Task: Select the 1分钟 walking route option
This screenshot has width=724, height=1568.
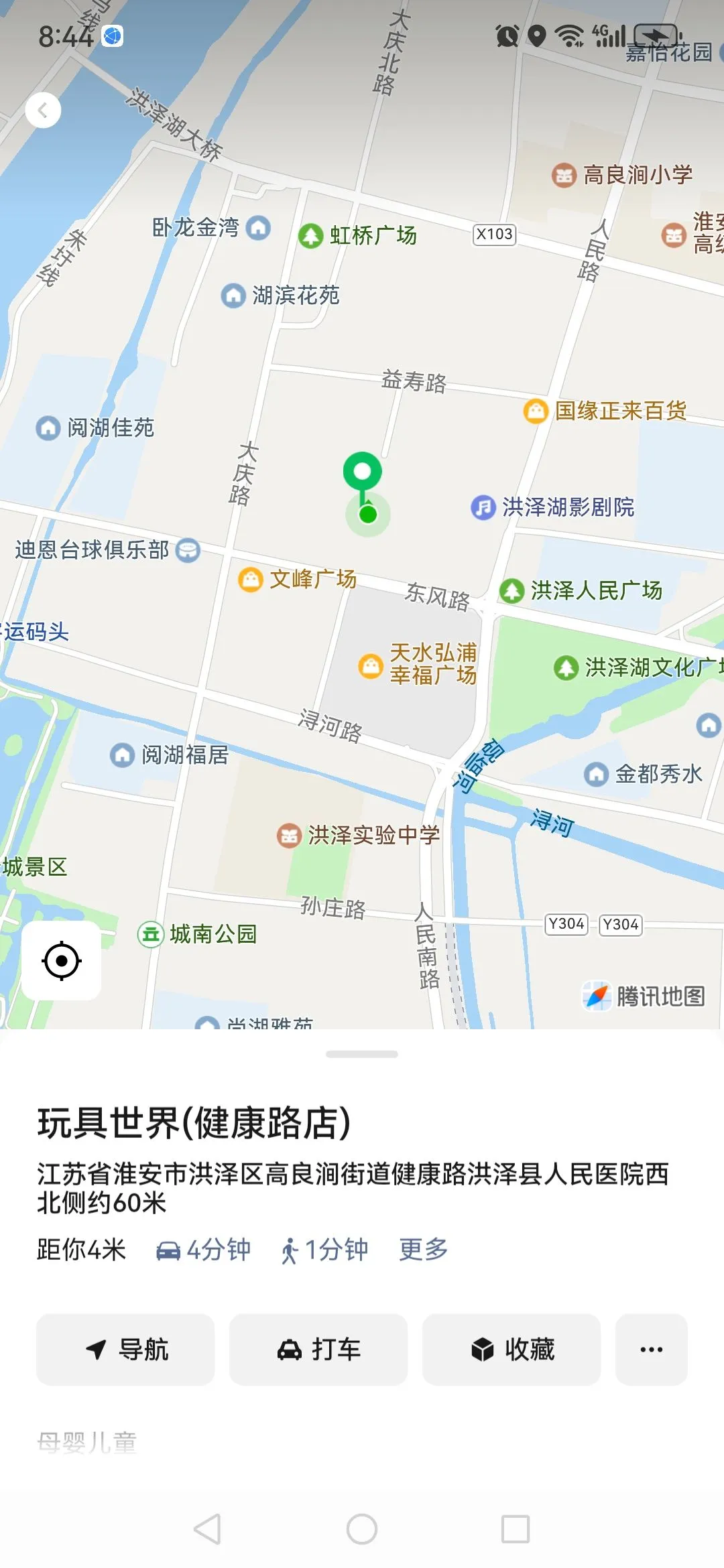Action: click(x=324, y=1250)
